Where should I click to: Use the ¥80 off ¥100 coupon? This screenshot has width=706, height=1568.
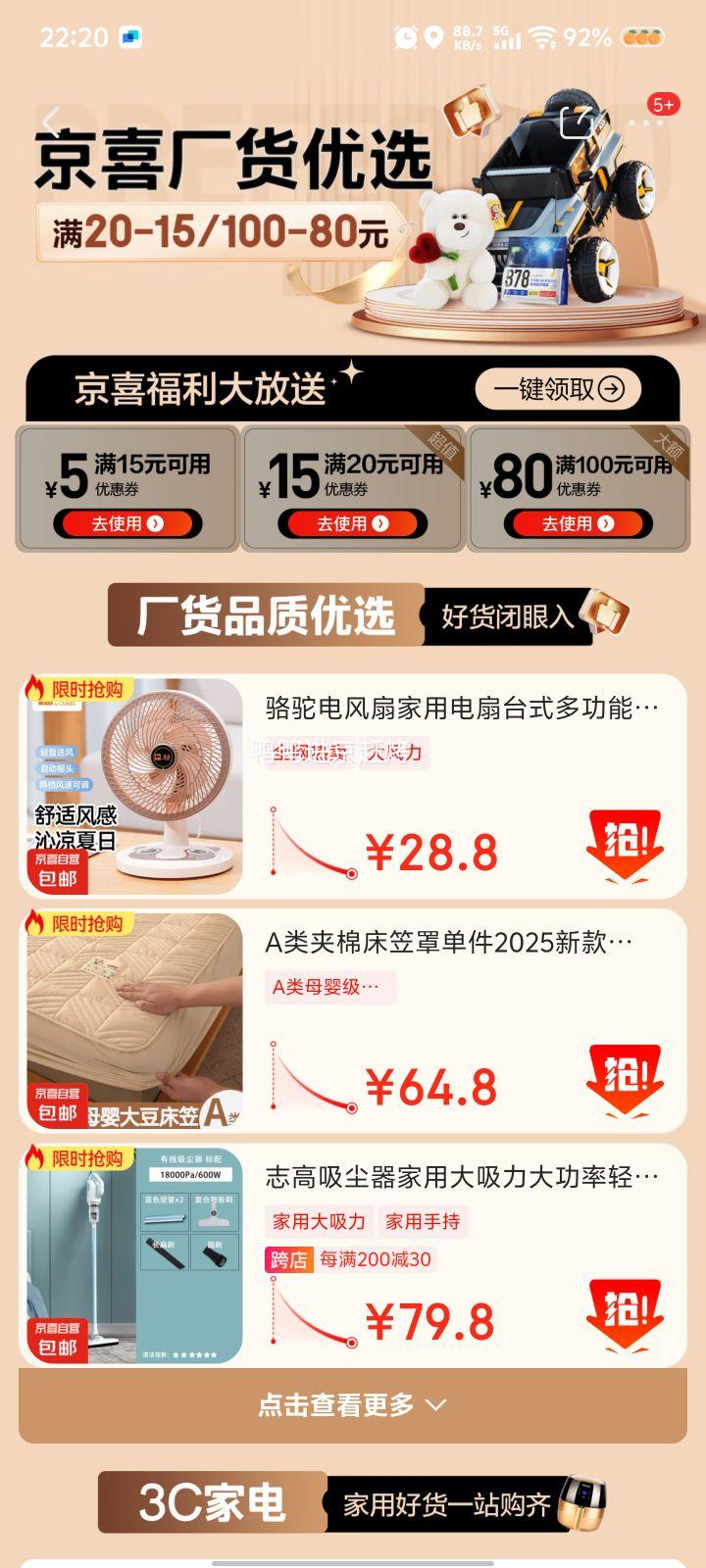click(578, 523)
